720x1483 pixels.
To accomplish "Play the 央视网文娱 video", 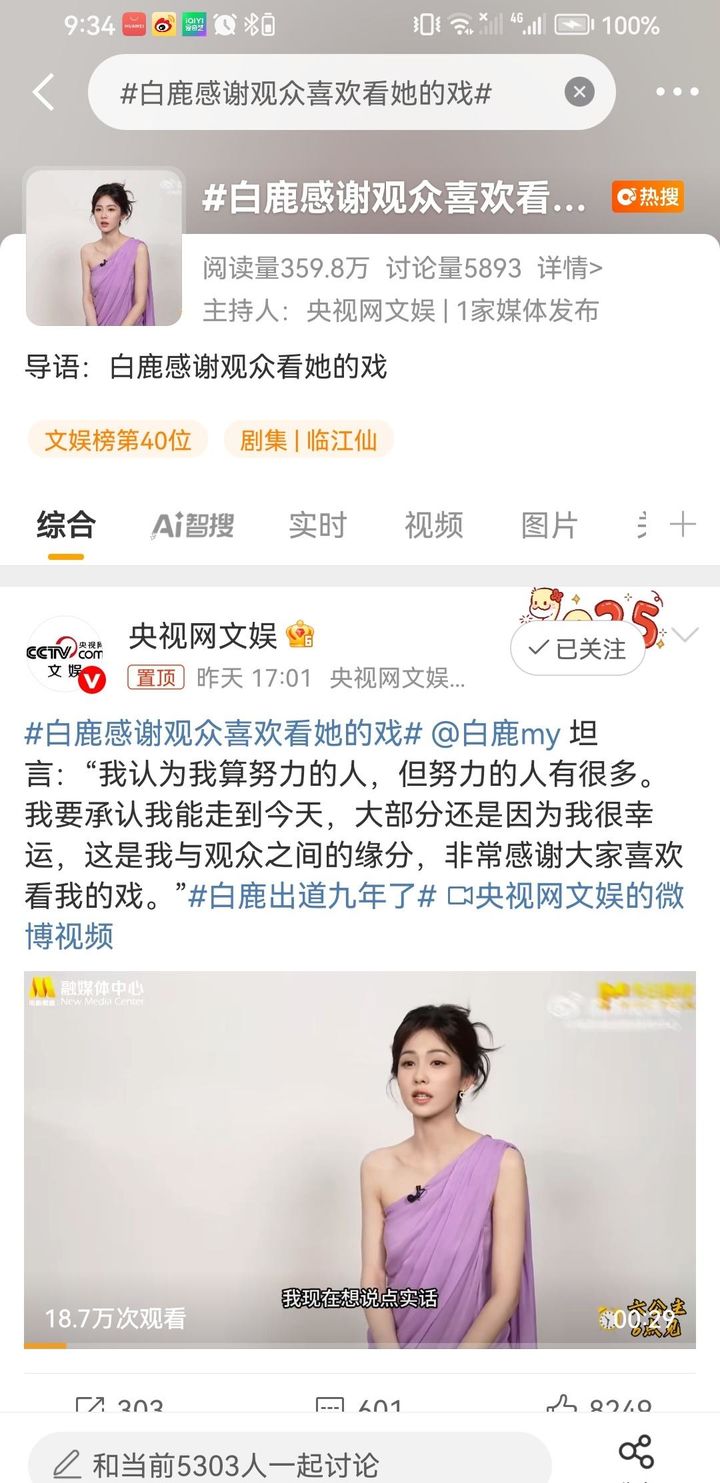I will pyautogui.click(x=360, y=1159).
